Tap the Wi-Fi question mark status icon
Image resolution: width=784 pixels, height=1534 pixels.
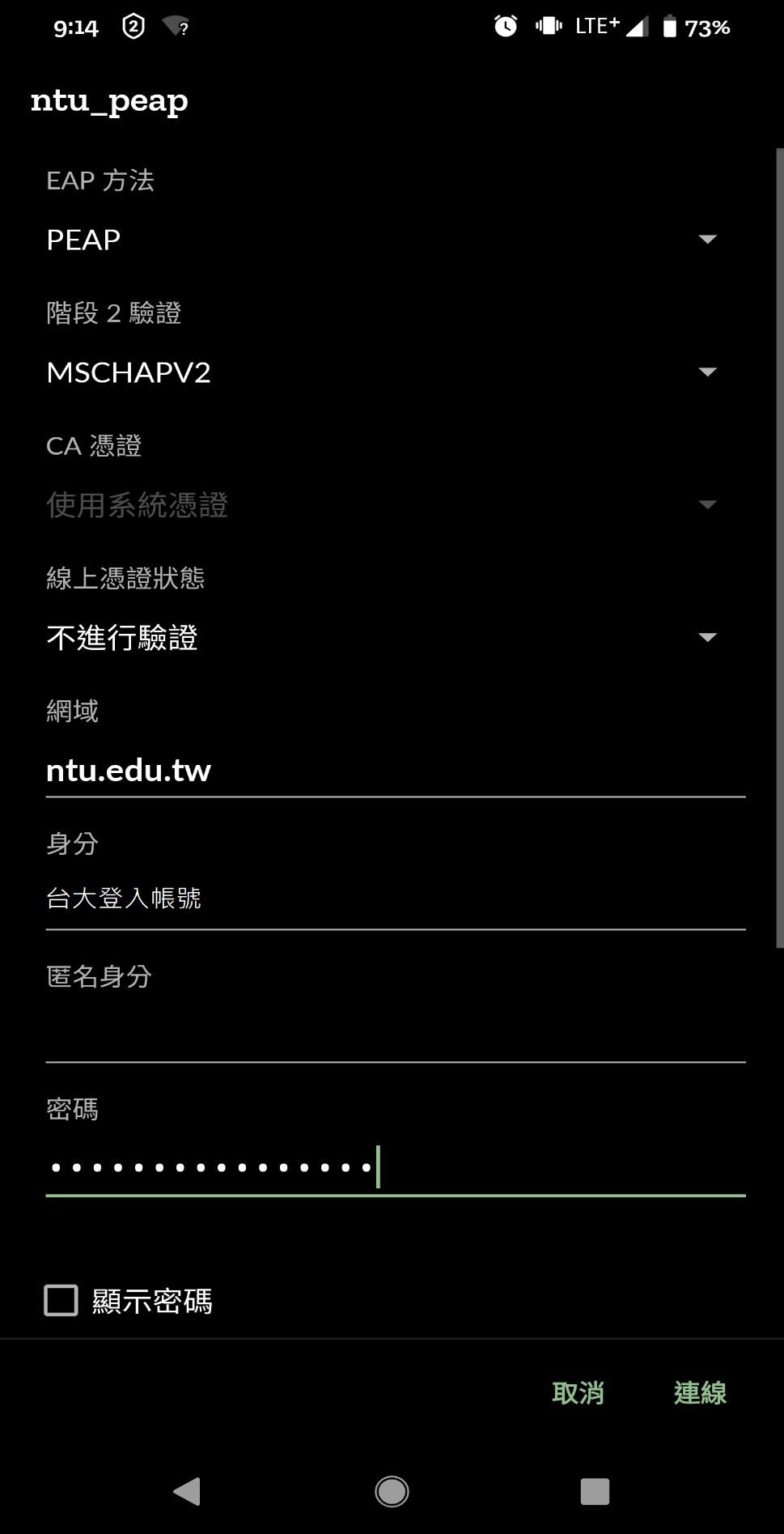[x=174, y=26]
